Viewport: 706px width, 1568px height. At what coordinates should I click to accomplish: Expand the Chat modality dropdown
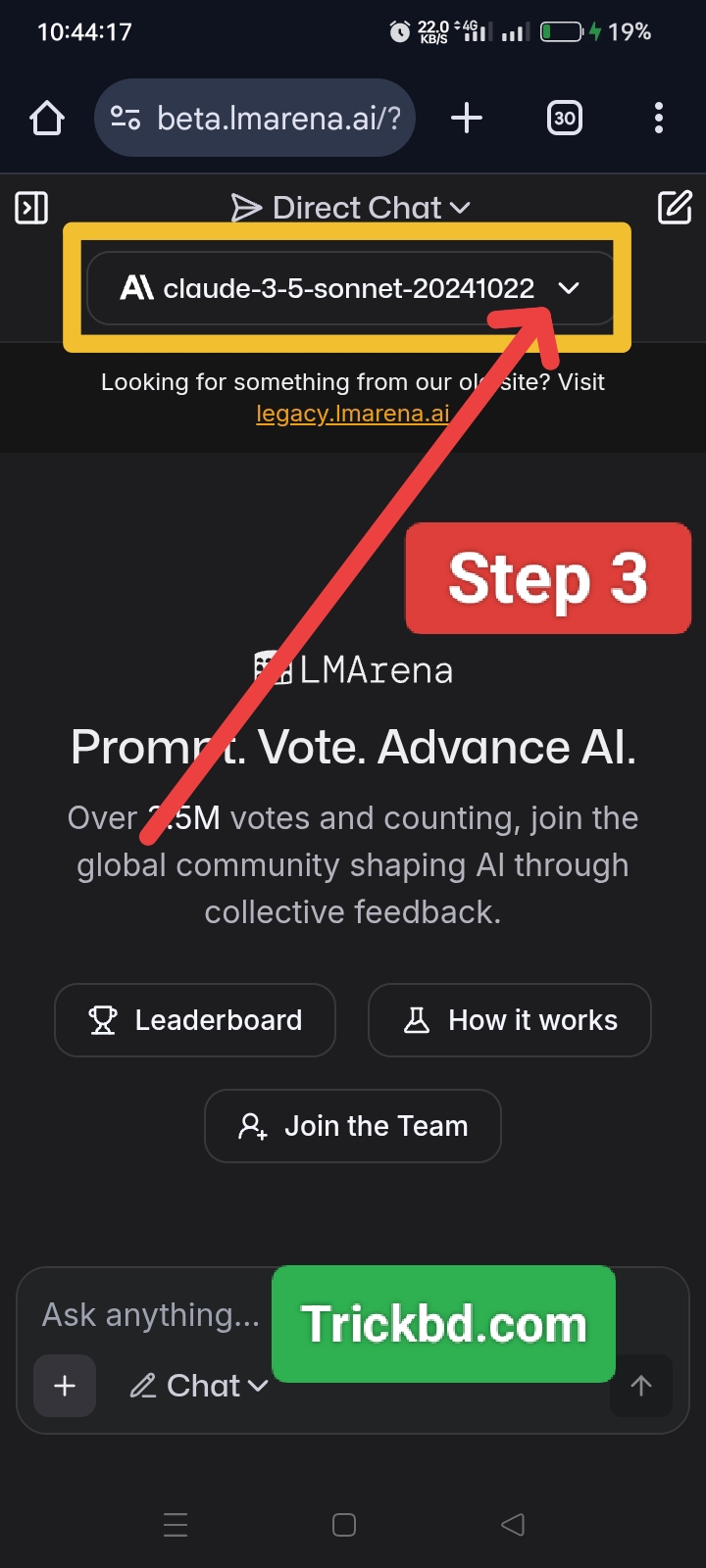pyautogui.click(x=199, y=1386)
